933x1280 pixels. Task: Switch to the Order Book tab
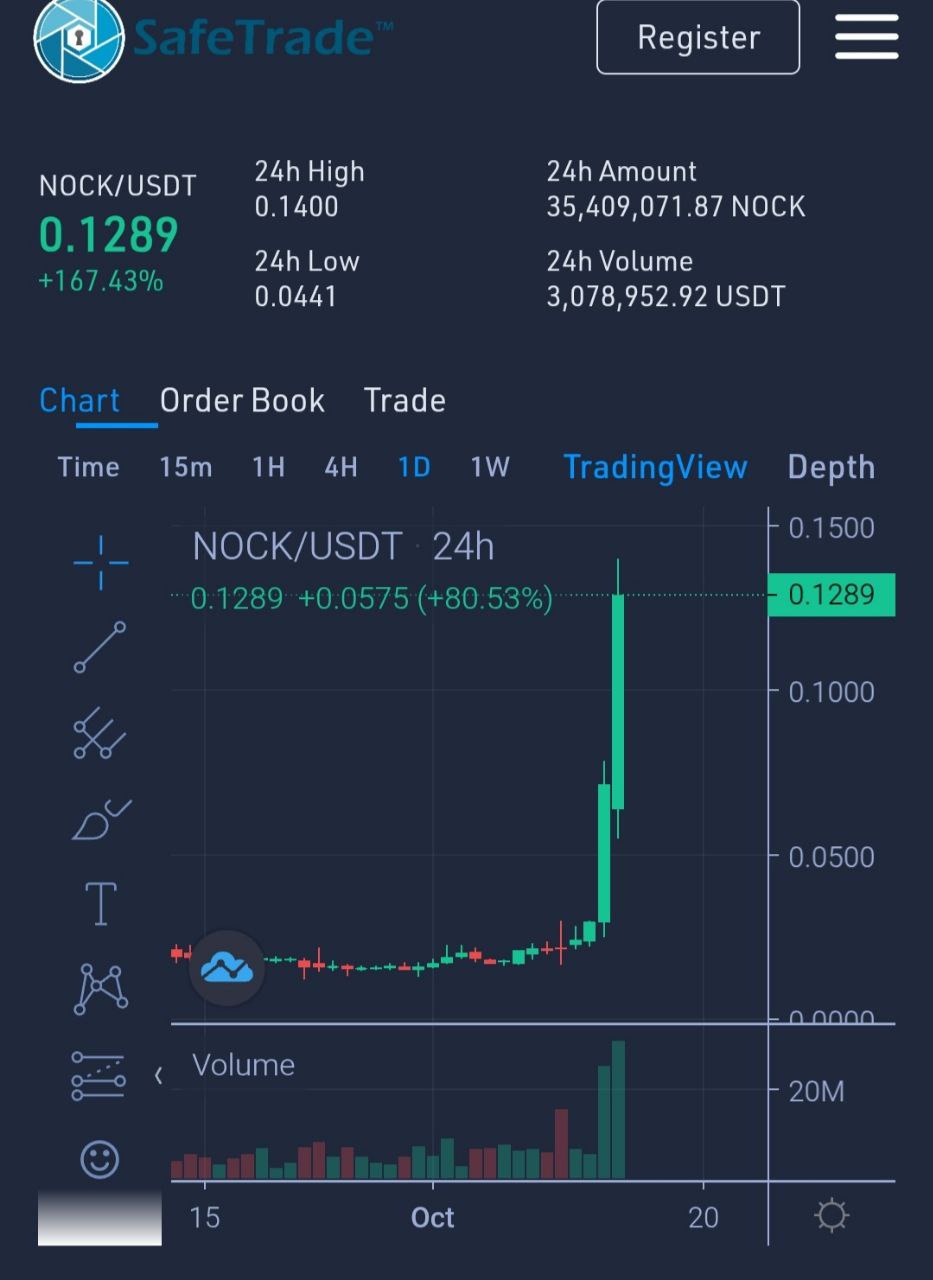242,401
